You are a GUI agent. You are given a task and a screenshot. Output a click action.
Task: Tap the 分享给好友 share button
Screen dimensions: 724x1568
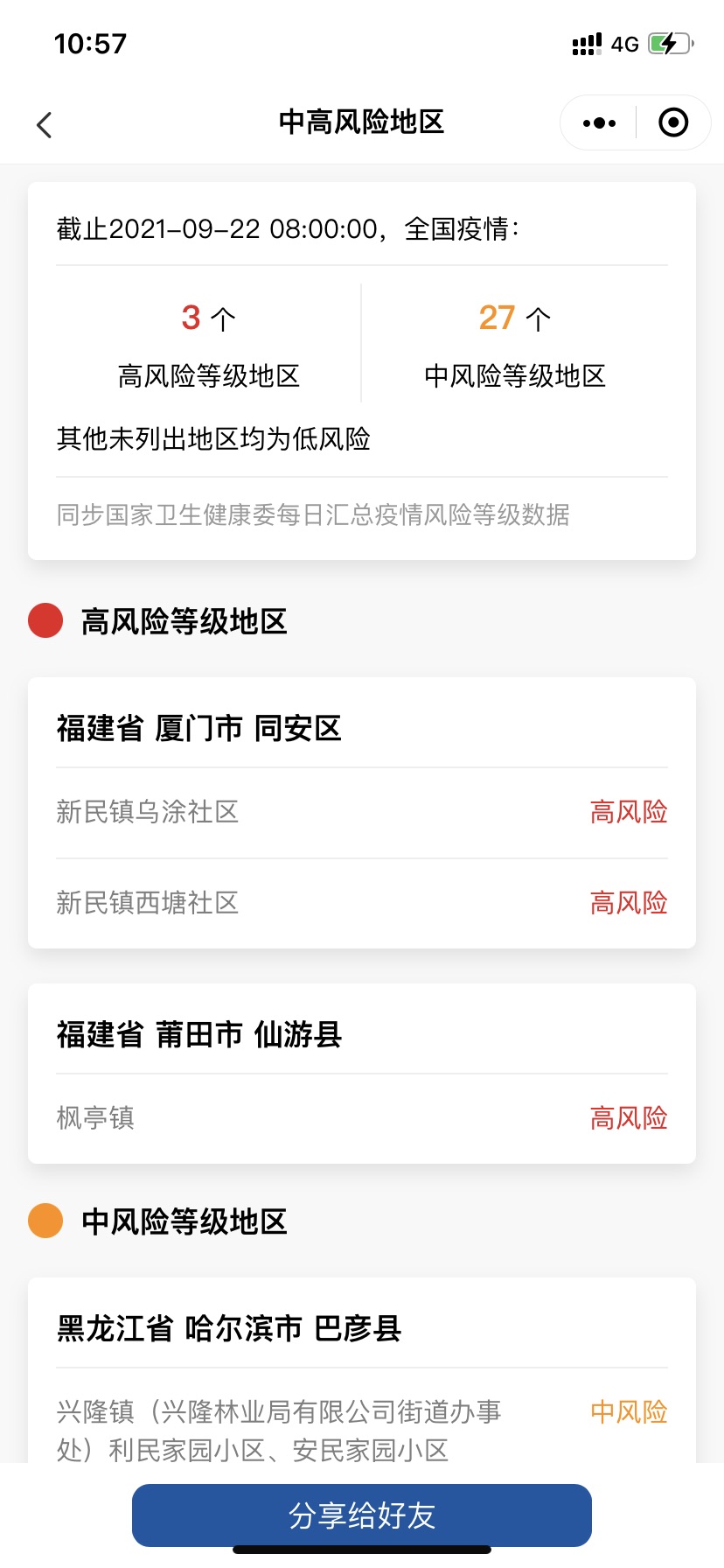[362, 1515]
